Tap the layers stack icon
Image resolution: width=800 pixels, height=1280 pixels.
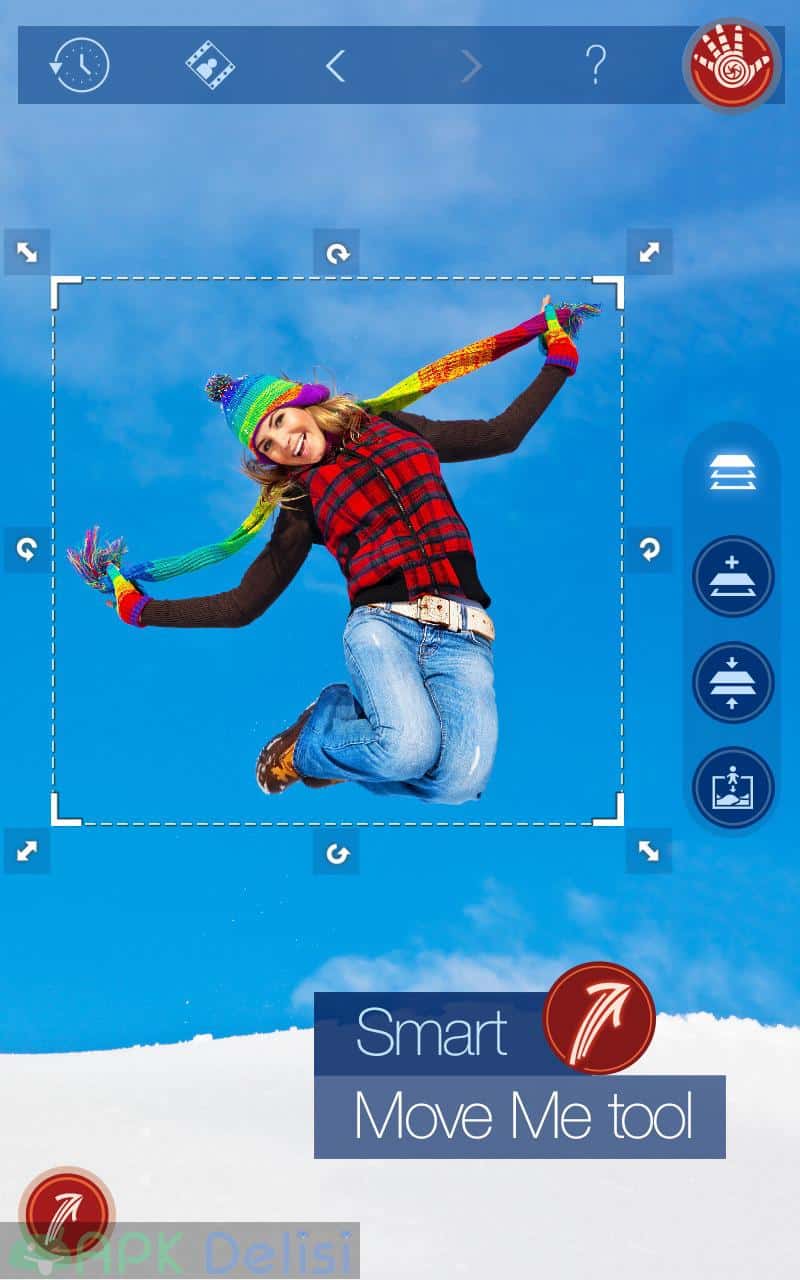point(733,472)
